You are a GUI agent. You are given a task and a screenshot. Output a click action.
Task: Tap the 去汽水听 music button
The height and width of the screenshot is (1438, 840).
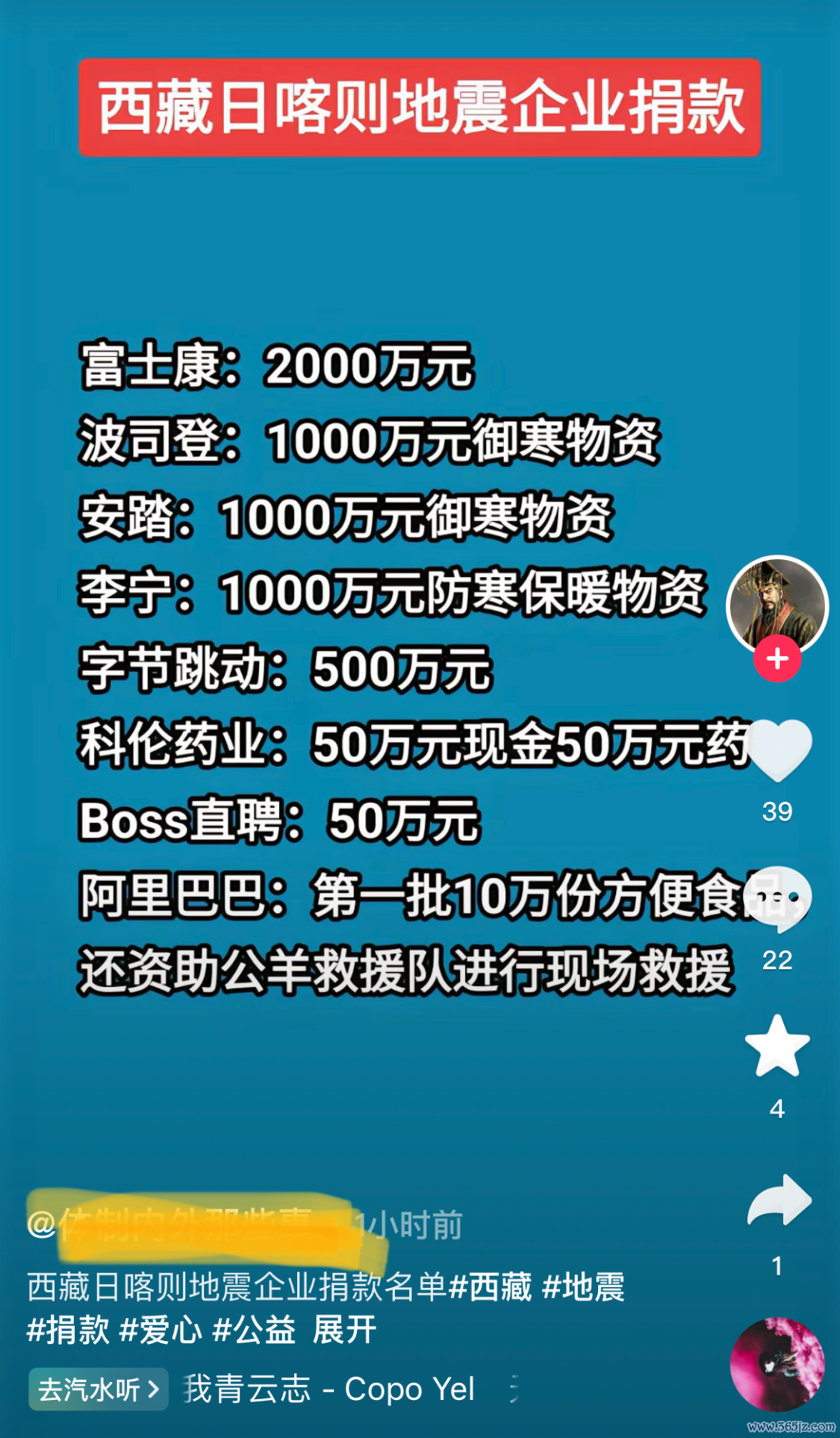coord(98,1389)
